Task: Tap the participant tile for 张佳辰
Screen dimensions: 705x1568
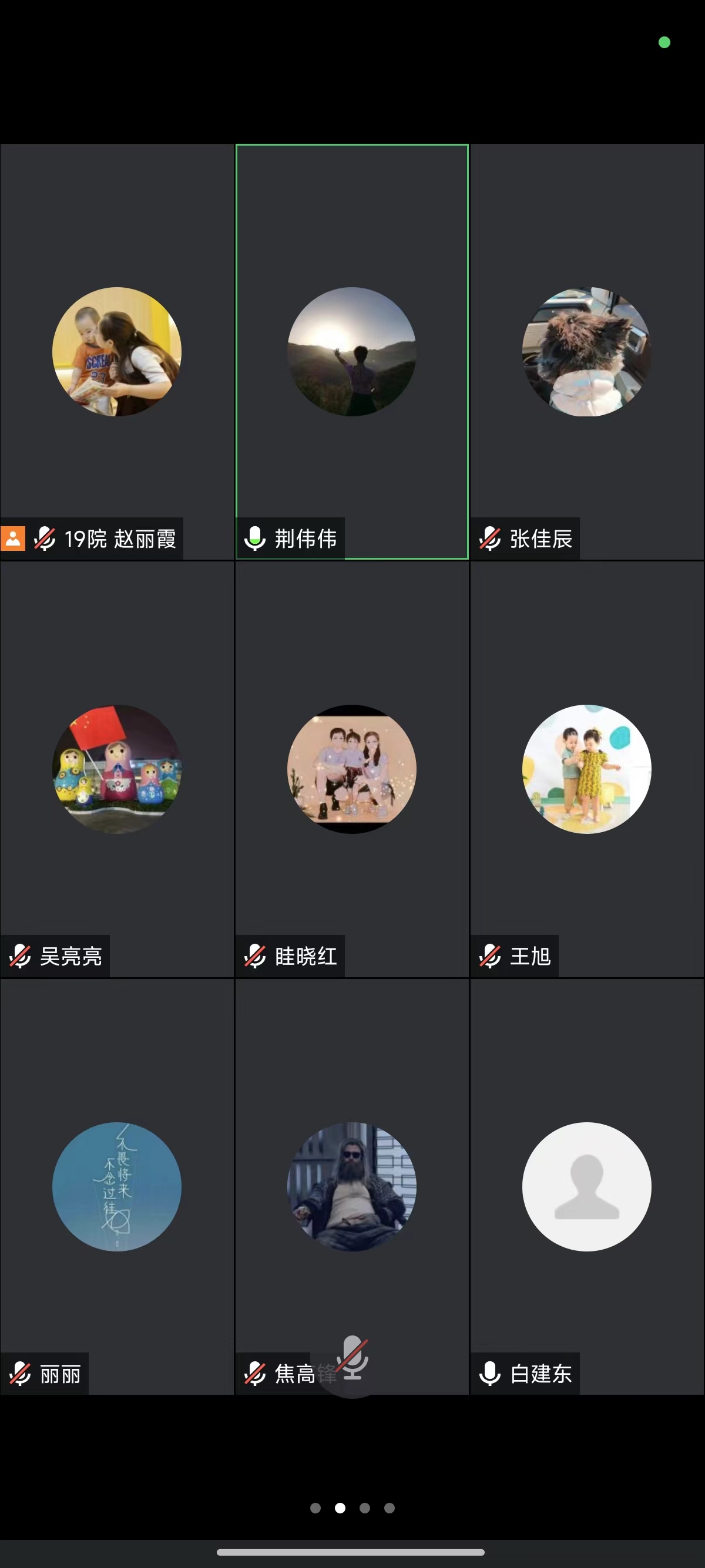Action: tap(587, 351)
